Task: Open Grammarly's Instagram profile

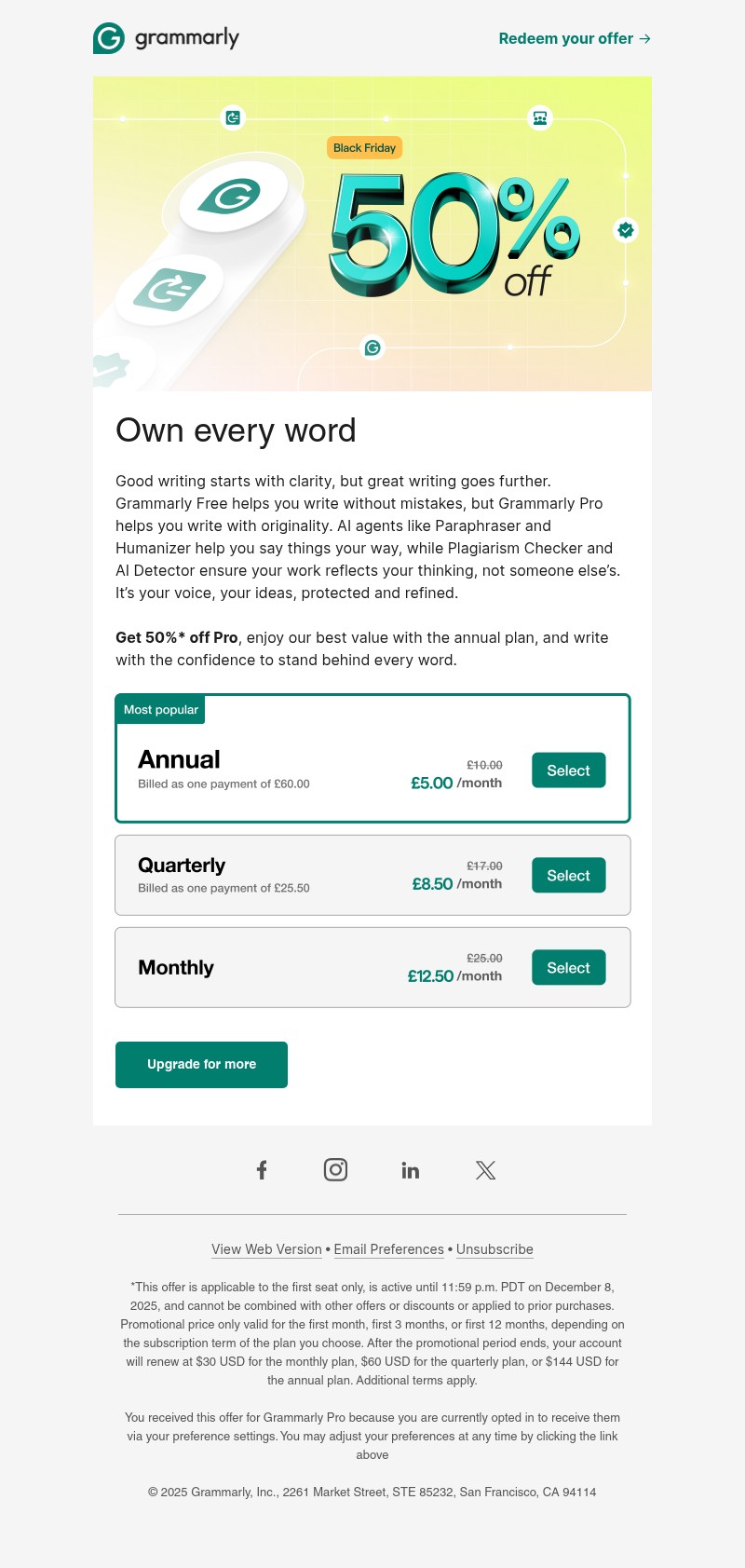Action: pos(335,1169)
